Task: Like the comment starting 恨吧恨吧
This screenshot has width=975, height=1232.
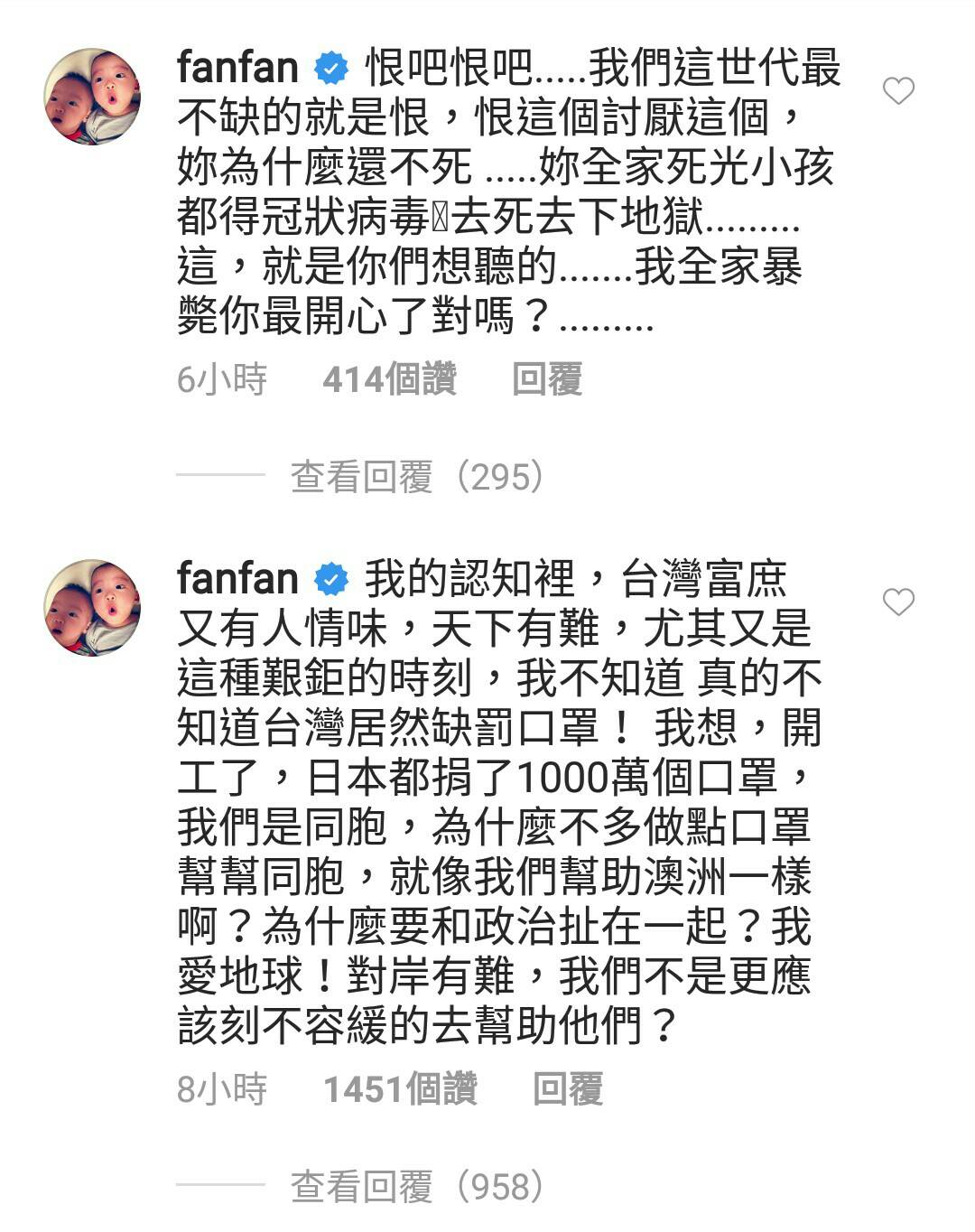Action: coord(898,90)
